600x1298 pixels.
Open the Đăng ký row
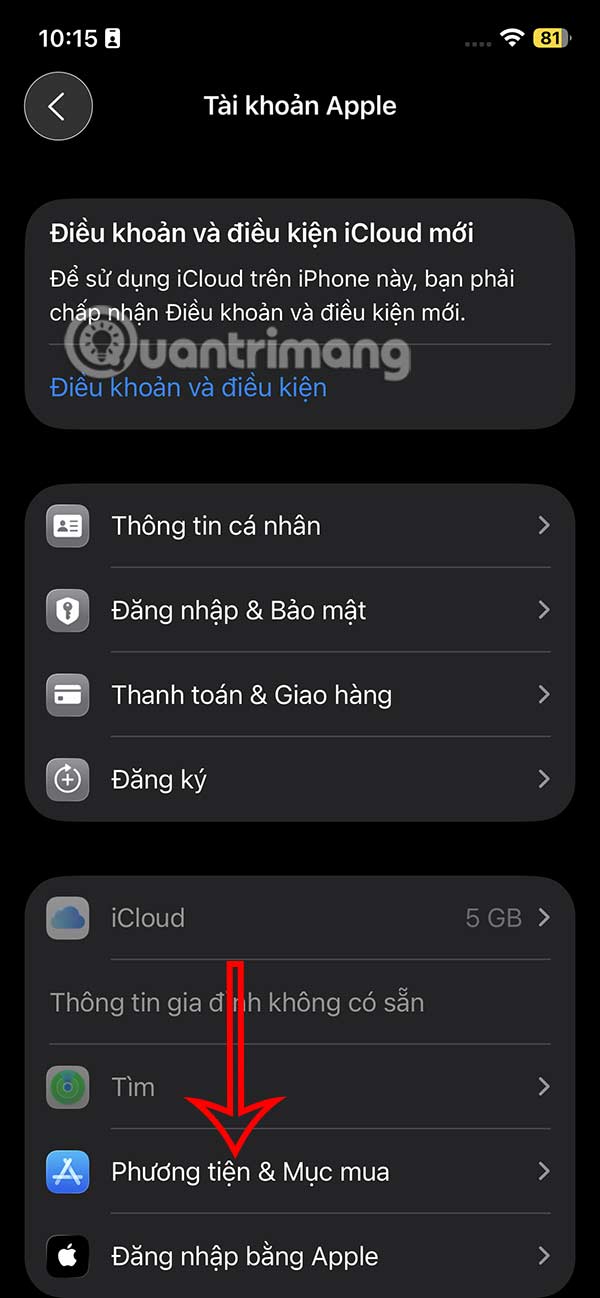300,779
